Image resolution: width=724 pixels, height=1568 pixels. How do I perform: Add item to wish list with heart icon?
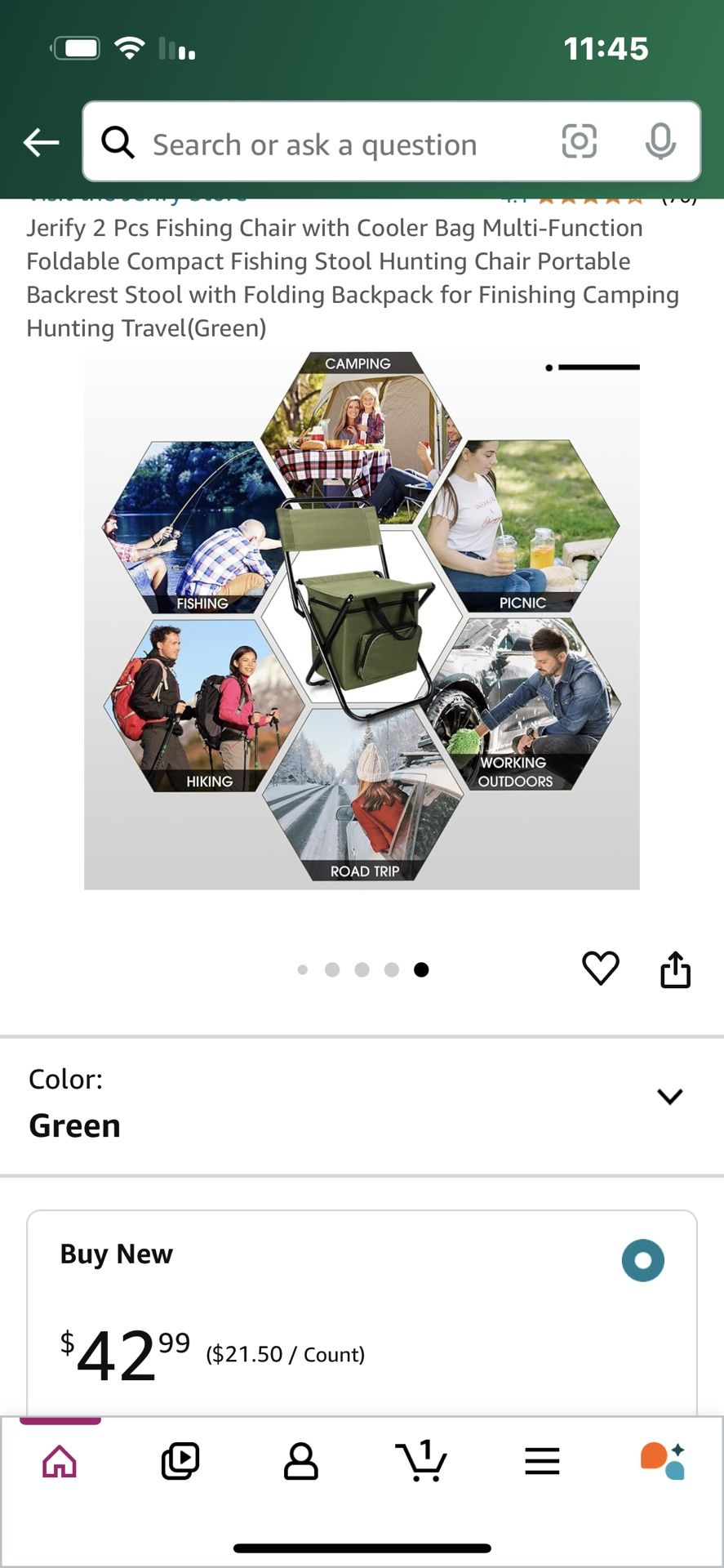tap(601, 969)
